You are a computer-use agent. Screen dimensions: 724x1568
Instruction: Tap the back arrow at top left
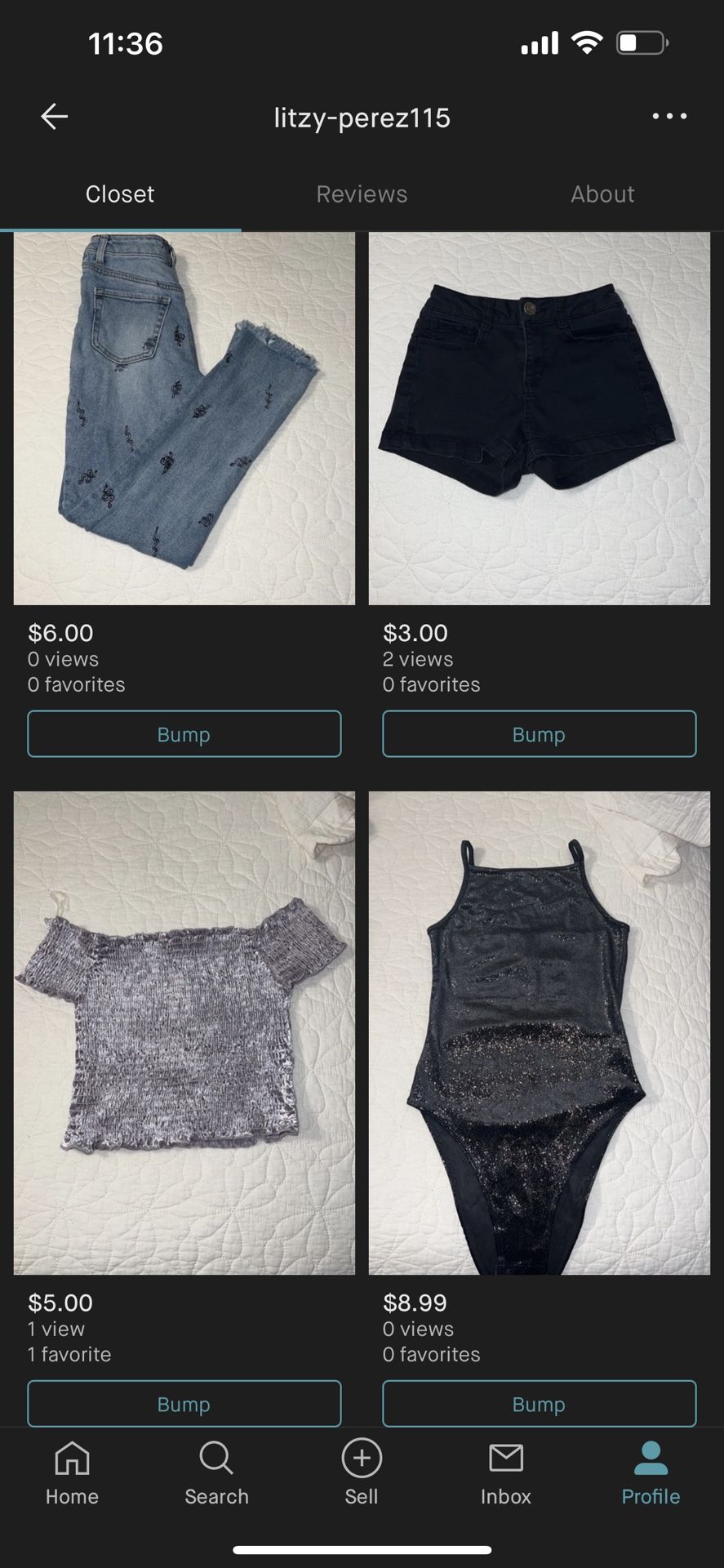click(x=54, y=116)
